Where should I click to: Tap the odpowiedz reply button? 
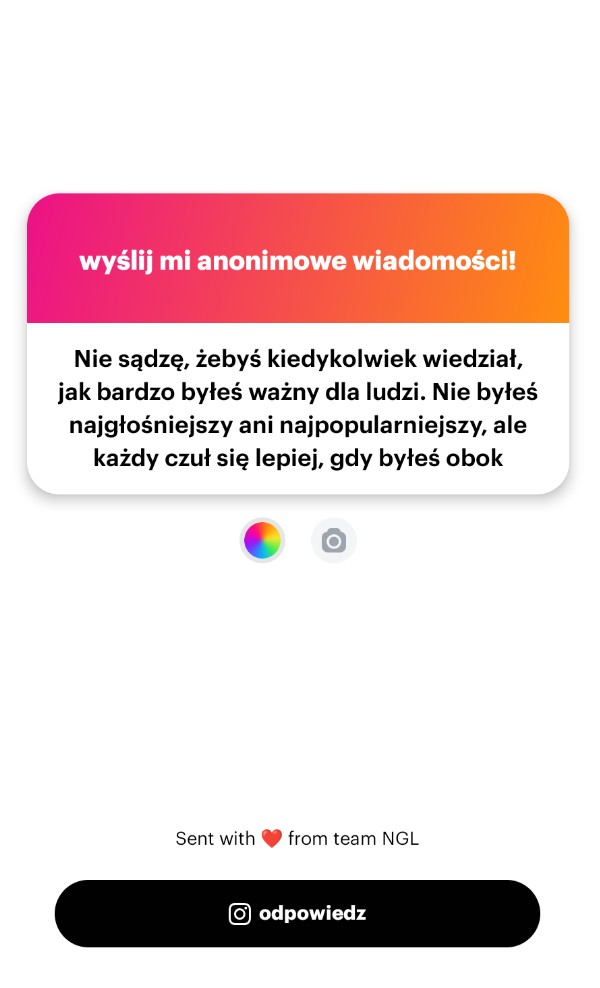tap(297, 913)
